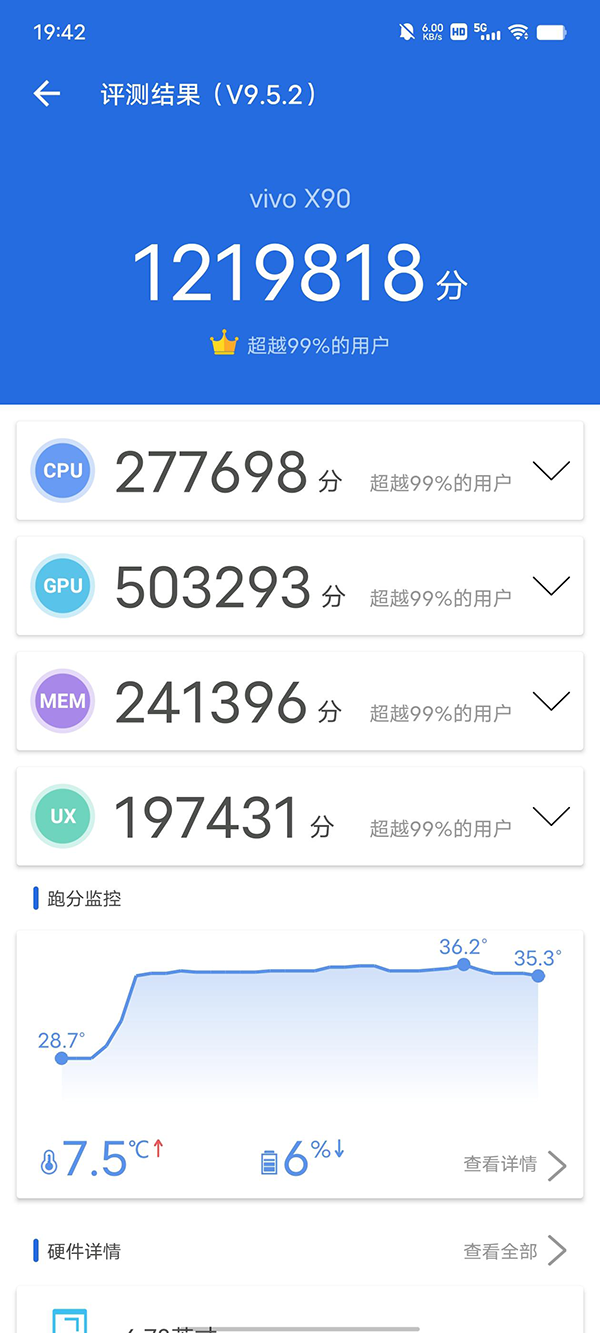
Task: Expand the MEM score section
Action: 551,701
